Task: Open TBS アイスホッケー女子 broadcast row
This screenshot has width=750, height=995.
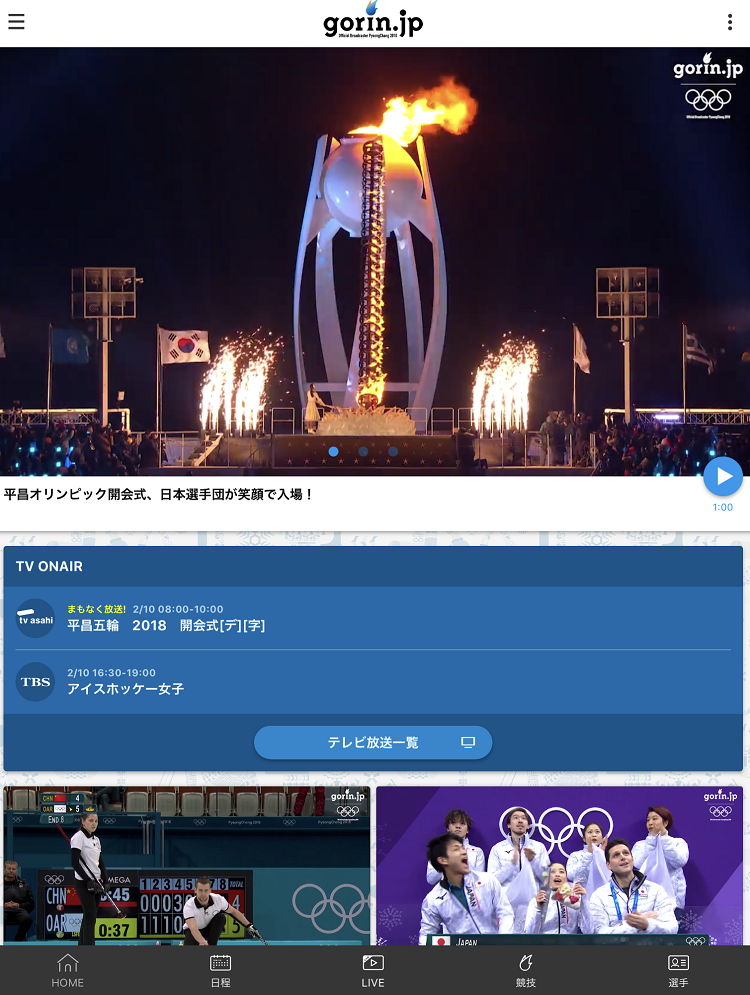Action: coord(373,681)
